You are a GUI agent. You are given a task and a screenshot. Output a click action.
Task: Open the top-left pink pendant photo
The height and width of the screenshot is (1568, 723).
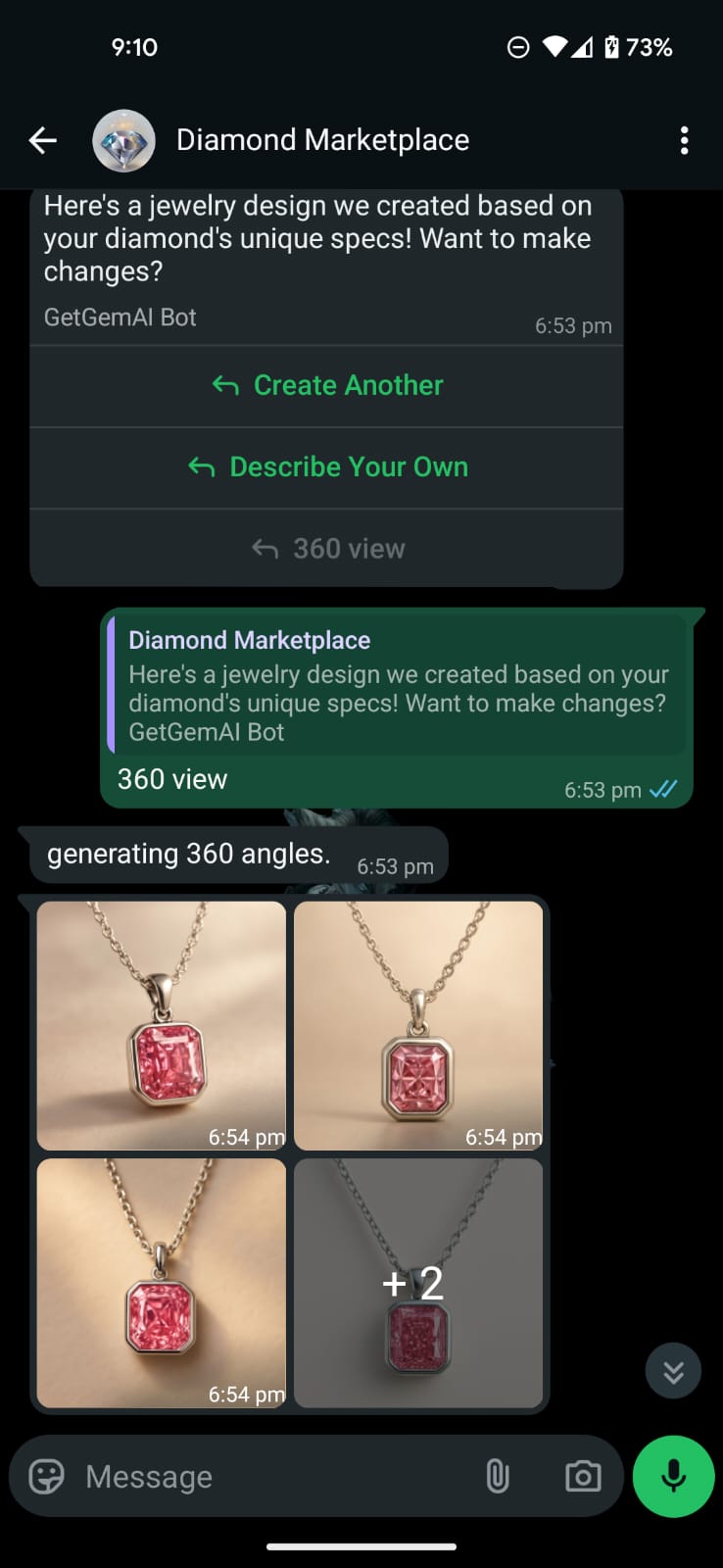(x=161, y=1026)
